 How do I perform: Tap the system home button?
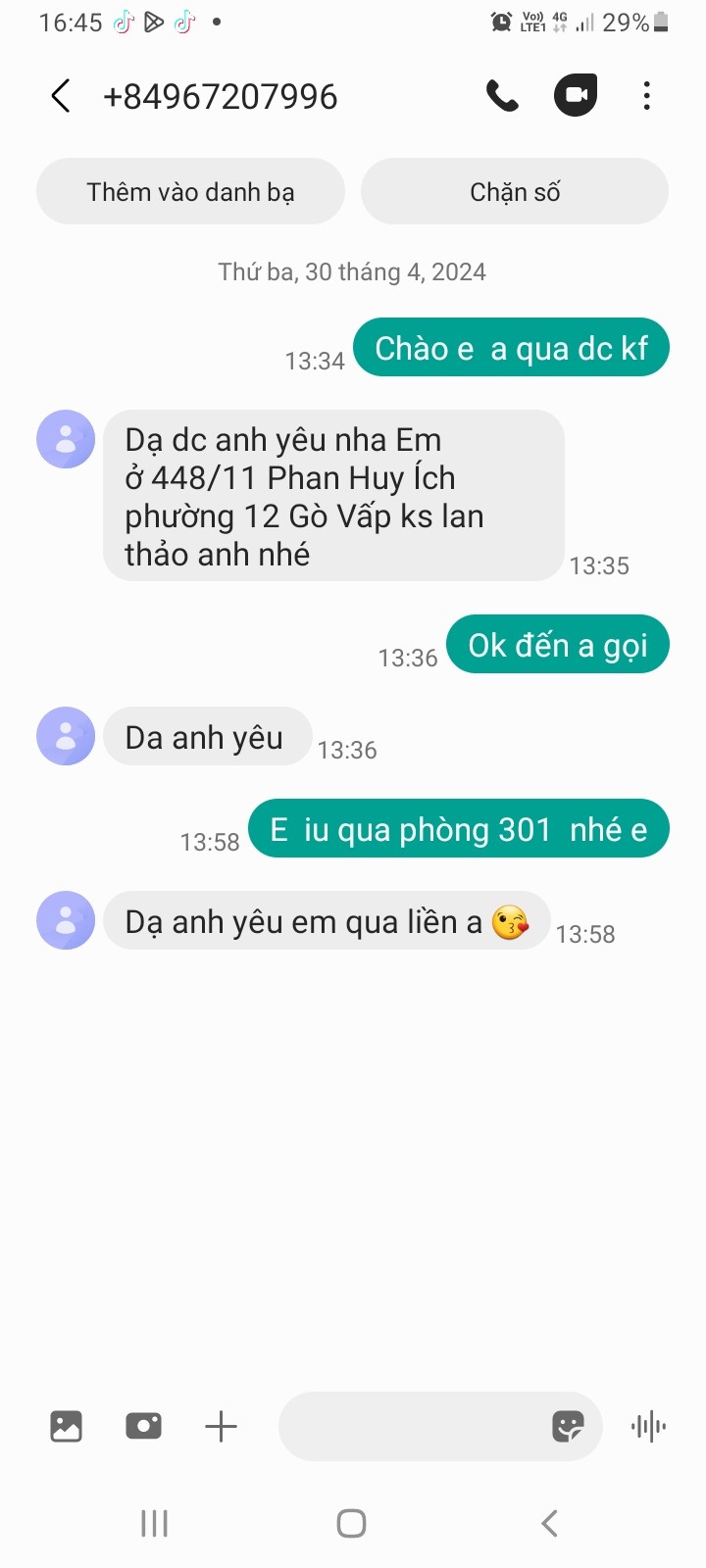point(351,1523)
